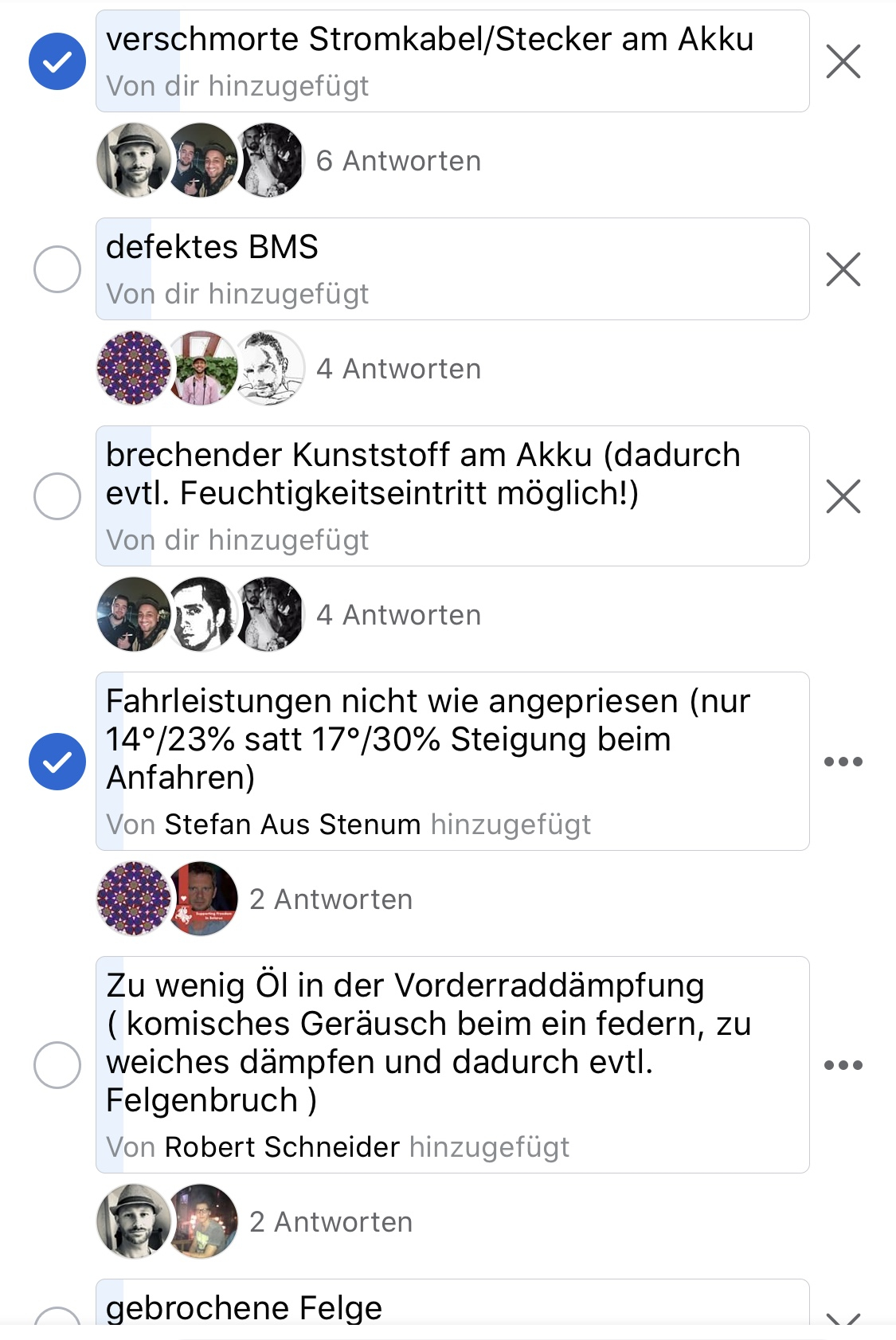The image size is (896, 1340).
Task: Select the 'defektes BMS' poll option
Action: (57, 269)
